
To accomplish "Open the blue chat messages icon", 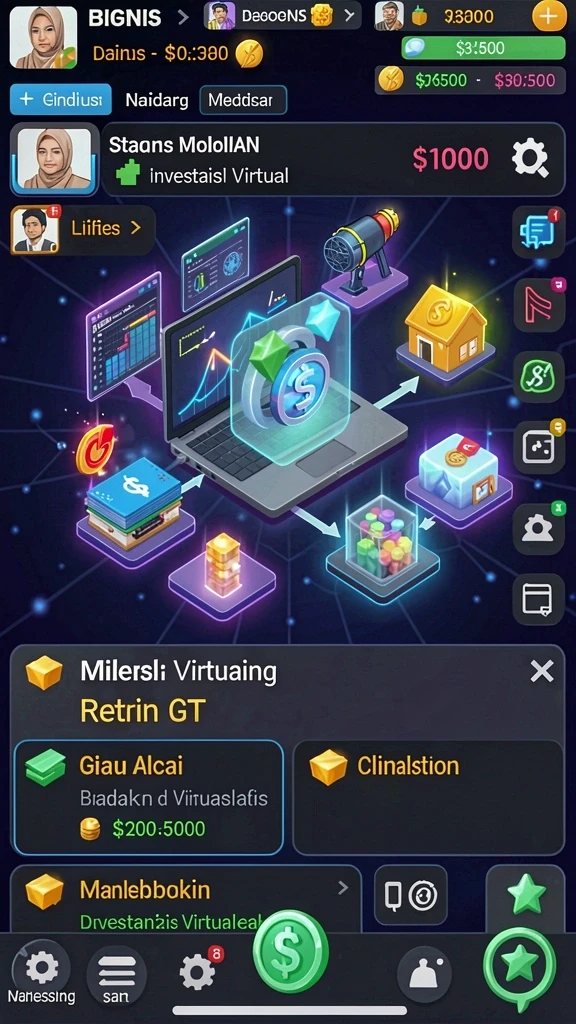I will tap(538, 232).
